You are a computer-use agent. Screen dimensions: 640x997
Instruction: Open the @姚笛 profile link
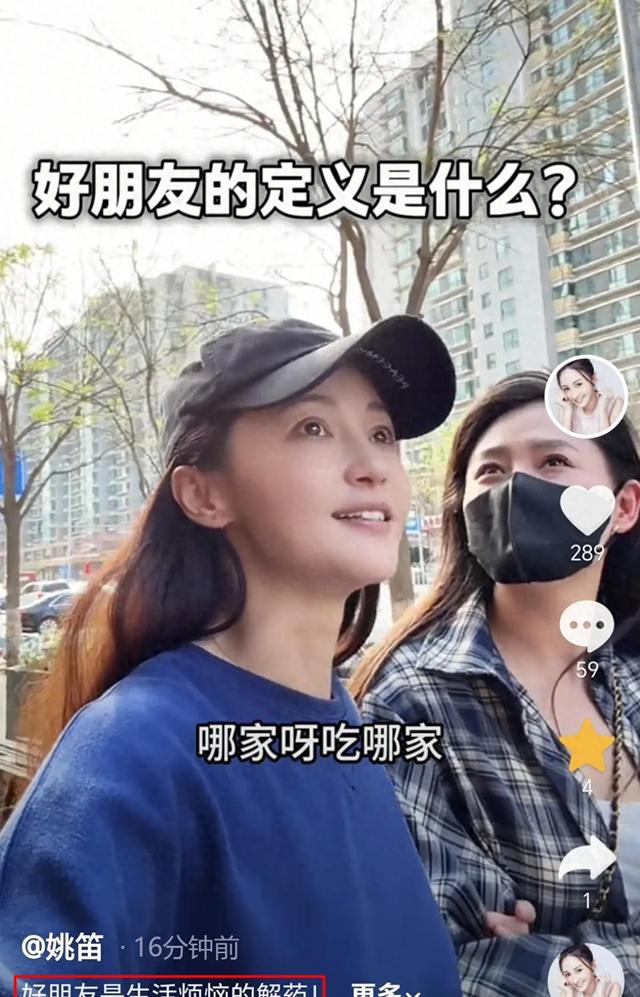(62, 947)
